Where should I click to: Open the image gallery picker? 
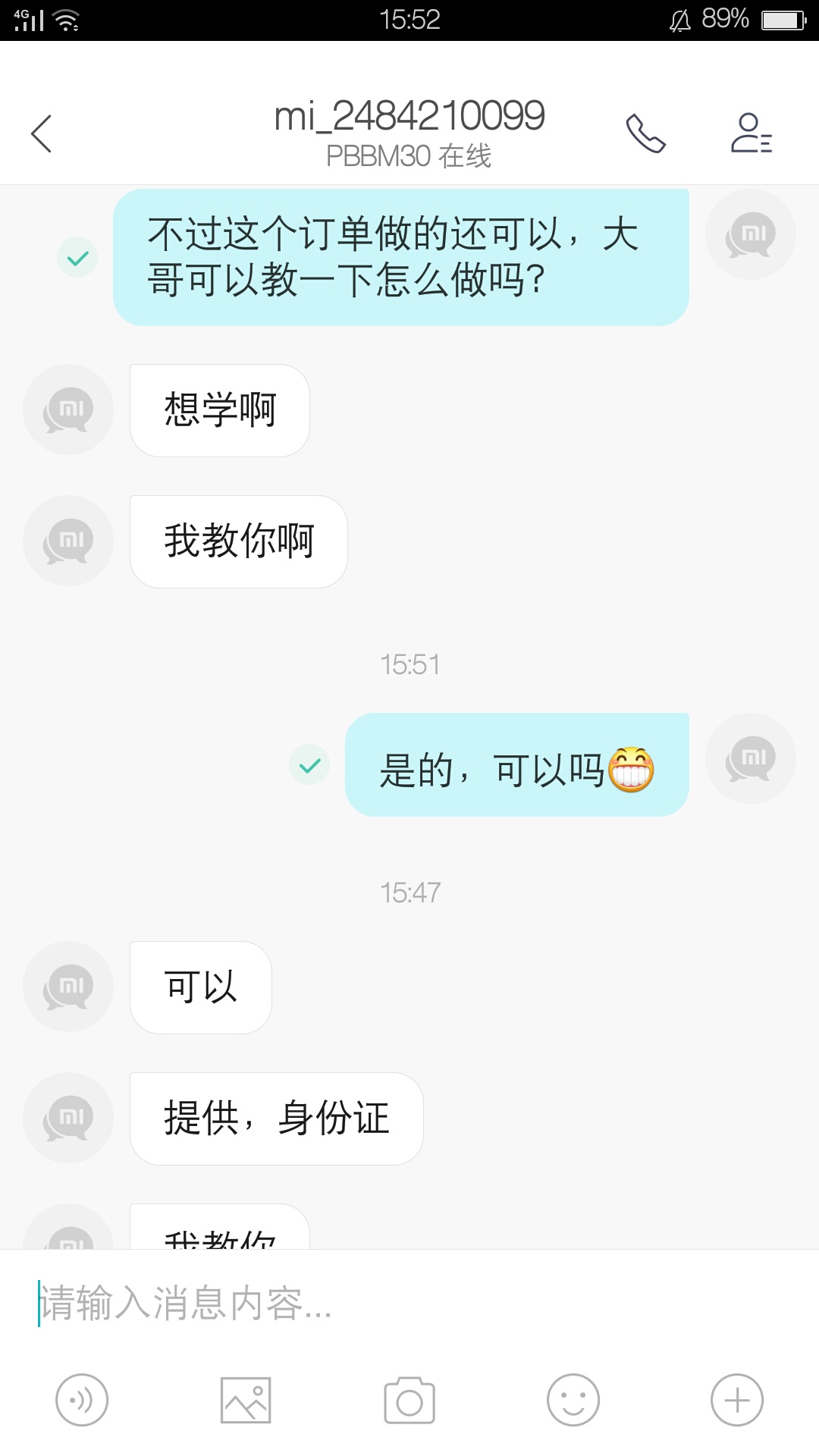coord(246,1400)
